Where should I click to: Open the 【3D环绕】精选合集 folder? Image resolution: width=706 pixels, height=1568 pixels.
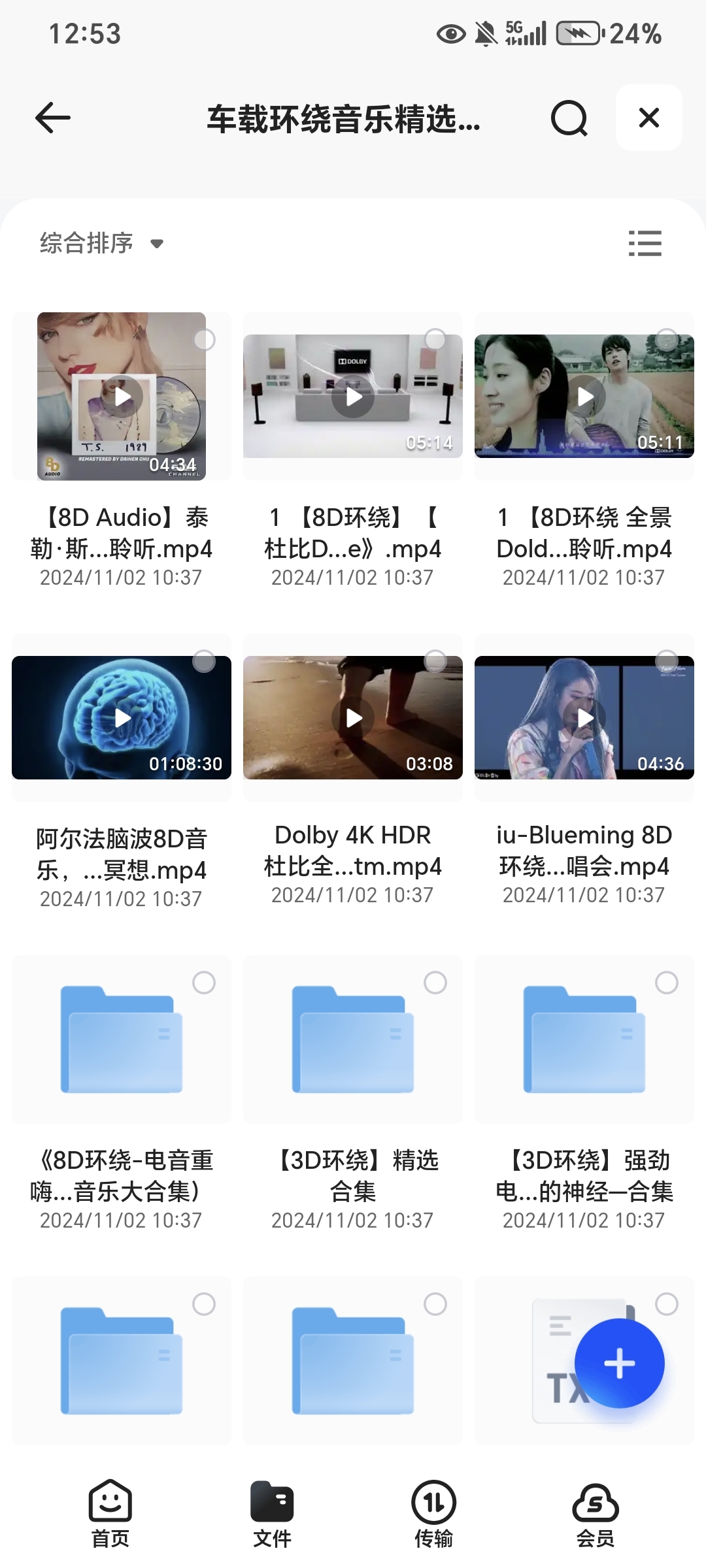click(353, 1039)
